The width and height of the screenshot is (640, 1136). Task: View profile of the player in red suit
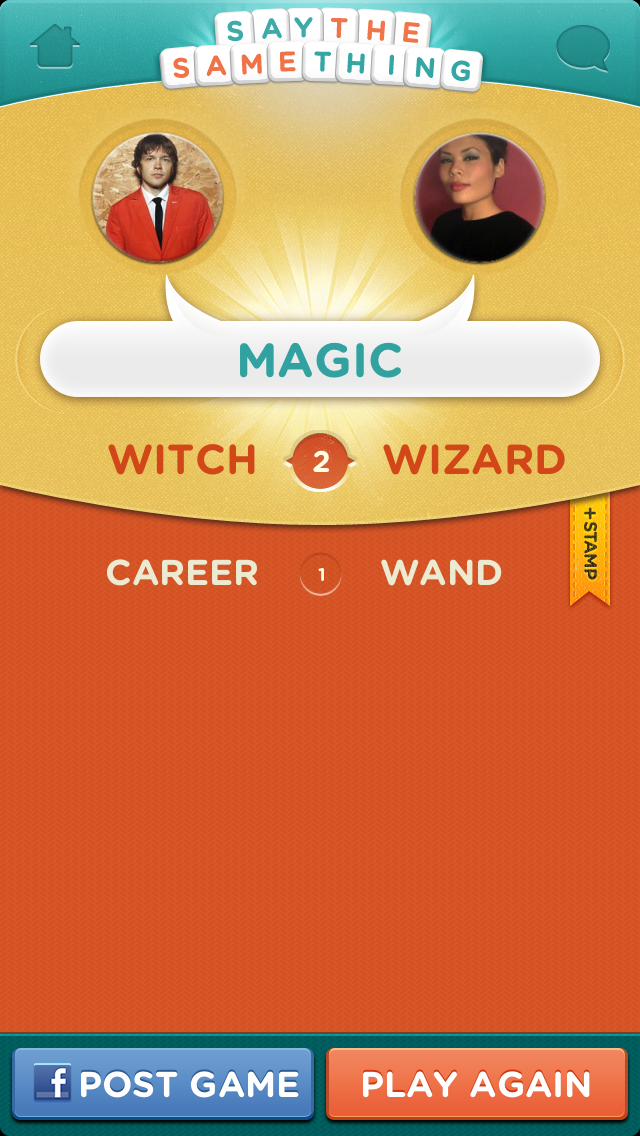click(158, 198)
